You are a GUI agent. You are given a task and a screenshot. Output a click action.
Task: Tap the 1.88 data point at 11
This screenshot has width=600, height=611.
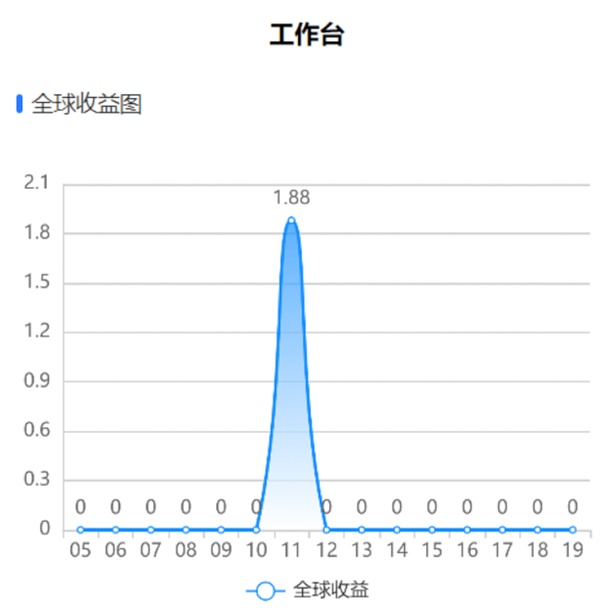pyautogui.click(x=291, y=220)
